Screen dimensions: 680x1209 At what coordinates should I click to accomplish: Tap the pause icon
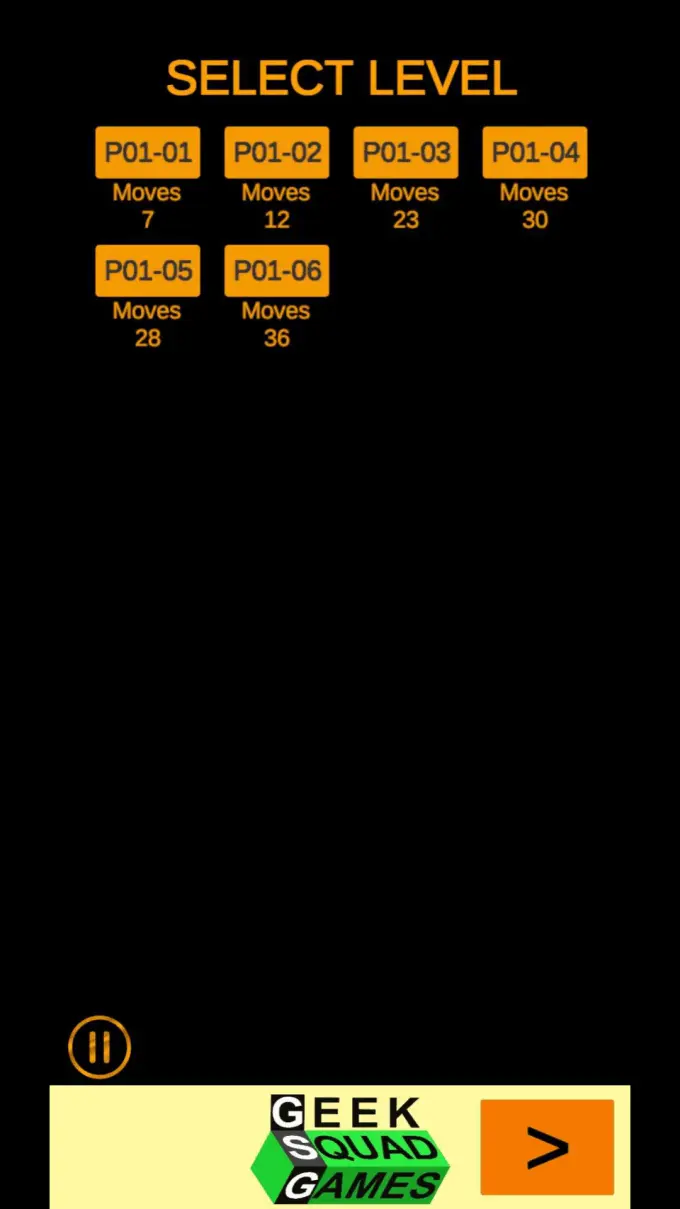click(x=99, y=1047)
